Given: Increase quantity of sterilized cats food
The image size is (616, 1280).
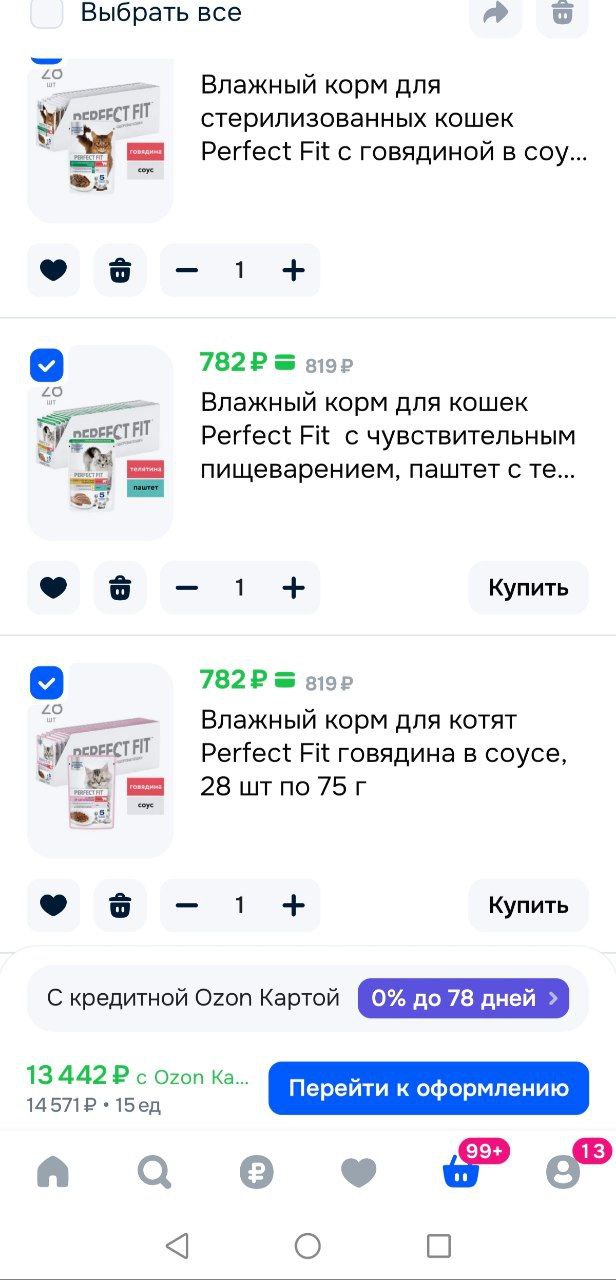Looking at the screenshot, I should [293, 270].
